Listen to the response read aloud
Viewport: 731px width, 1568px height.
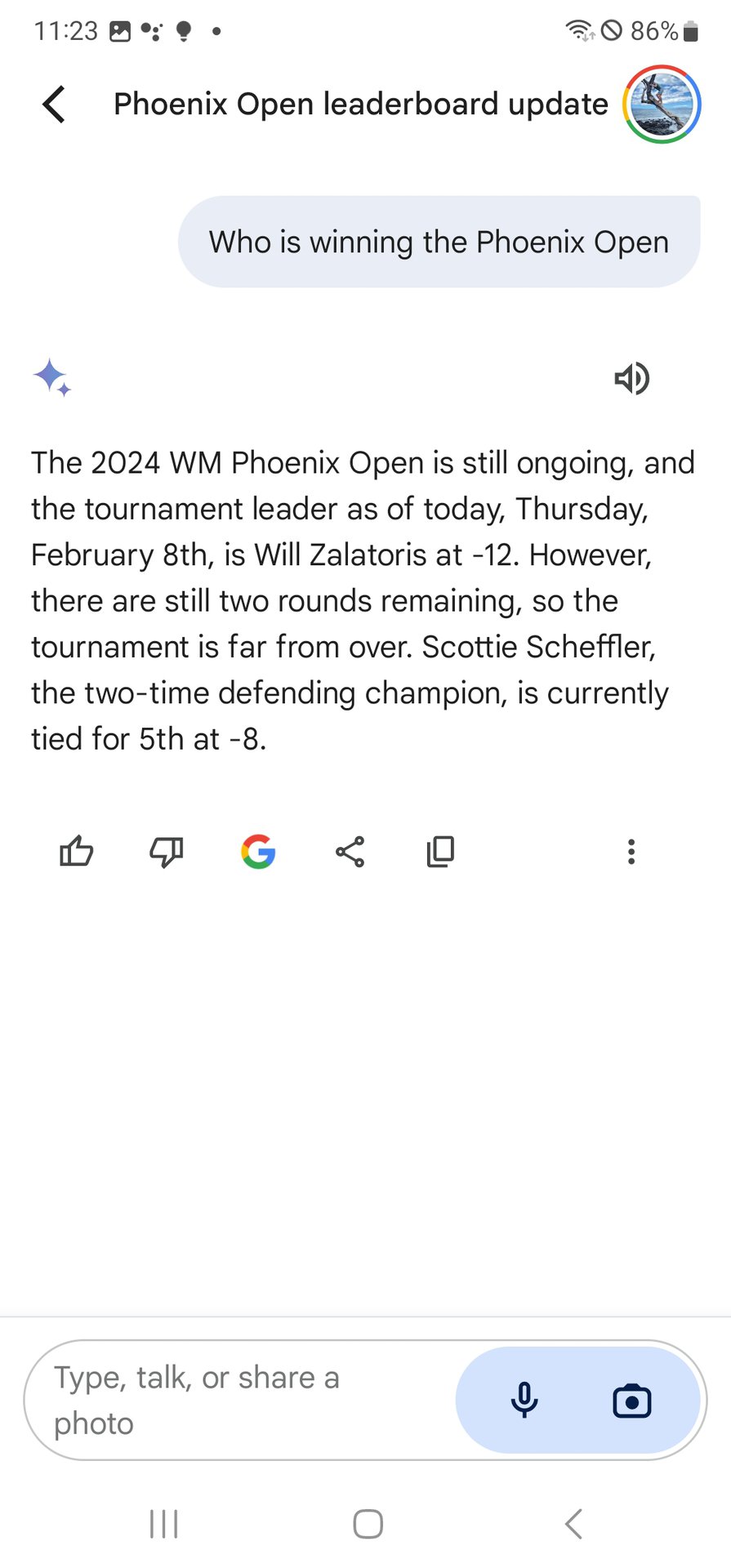[631, 378]
